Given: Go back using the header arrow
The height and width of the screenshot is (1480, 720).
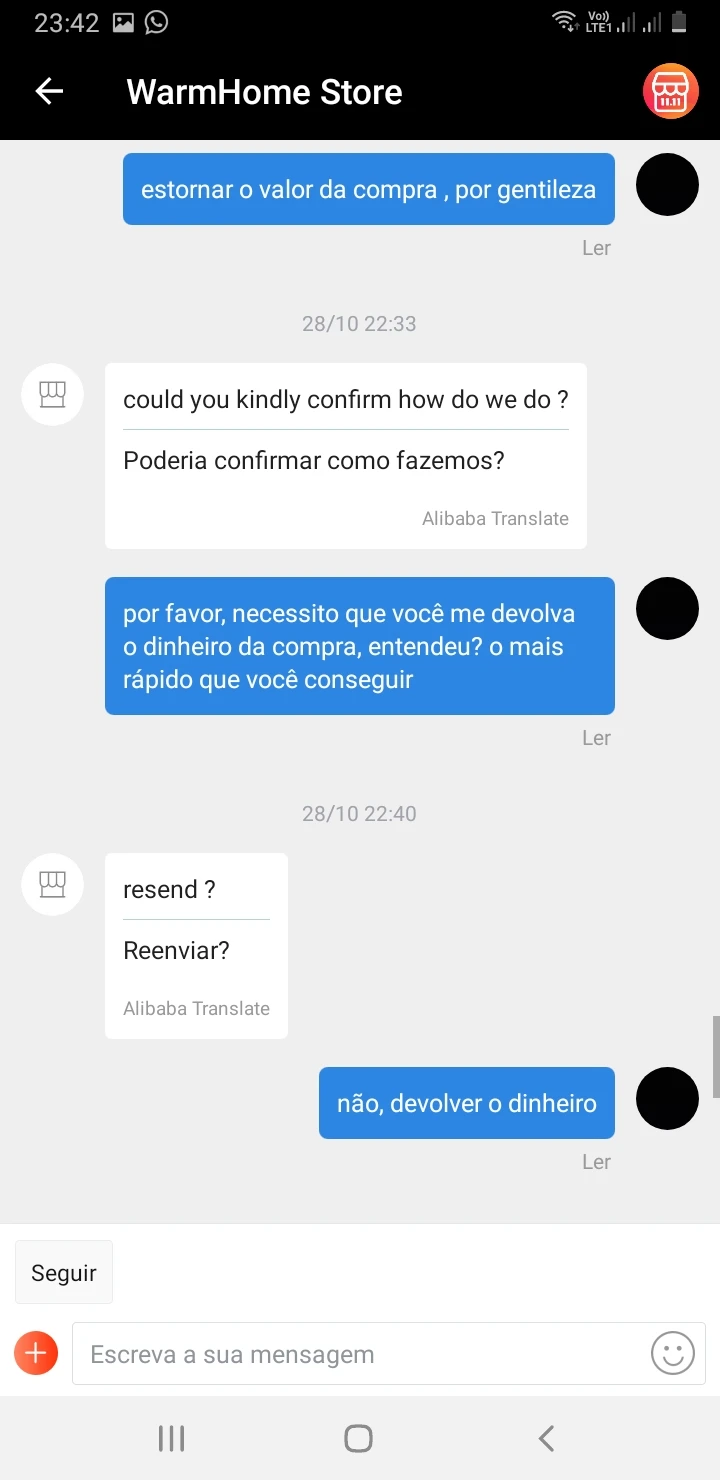Looking at the screenshot, I should pyautogui.click(x=49, y=92).
